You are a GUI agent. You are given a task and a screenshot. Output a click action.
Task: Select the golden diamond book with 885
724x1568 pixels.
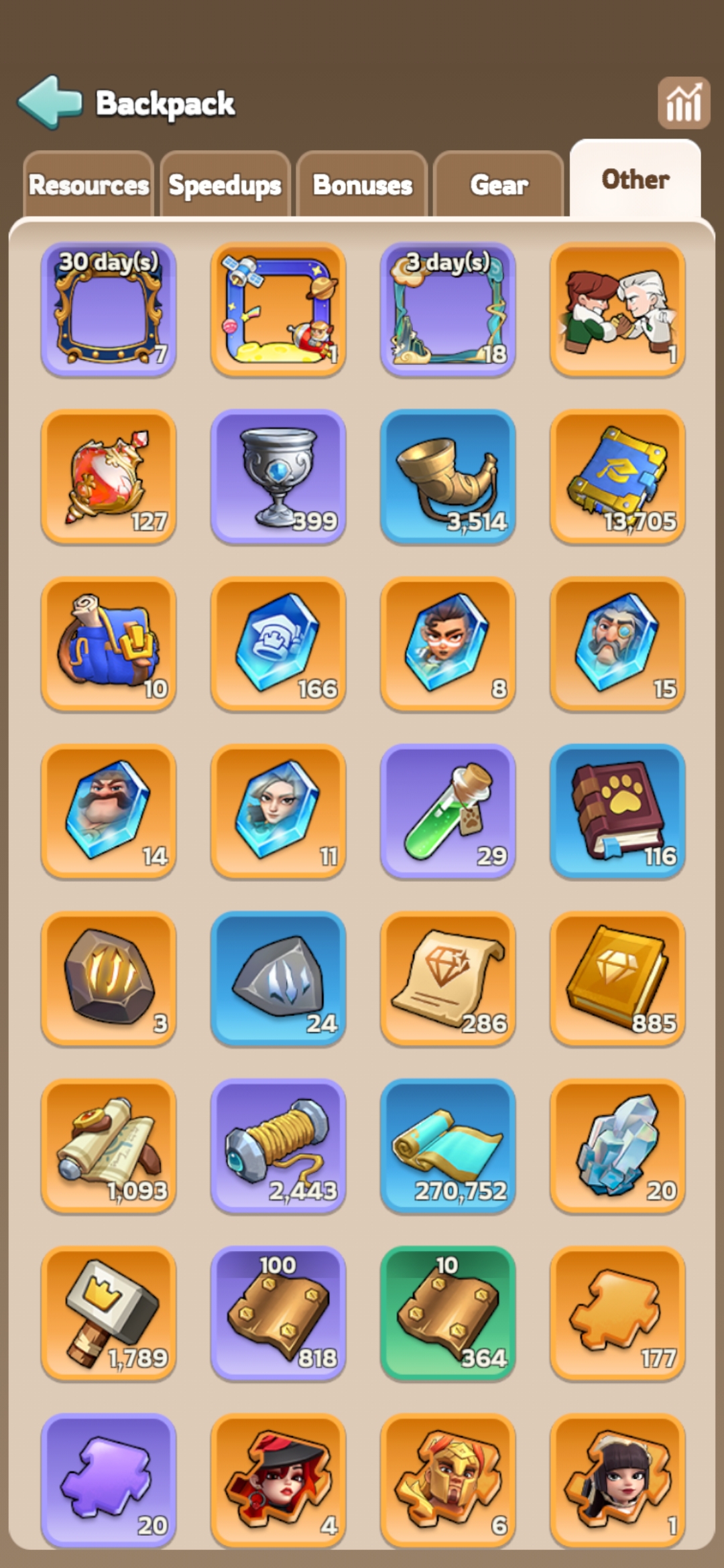(x=617, y=978)
